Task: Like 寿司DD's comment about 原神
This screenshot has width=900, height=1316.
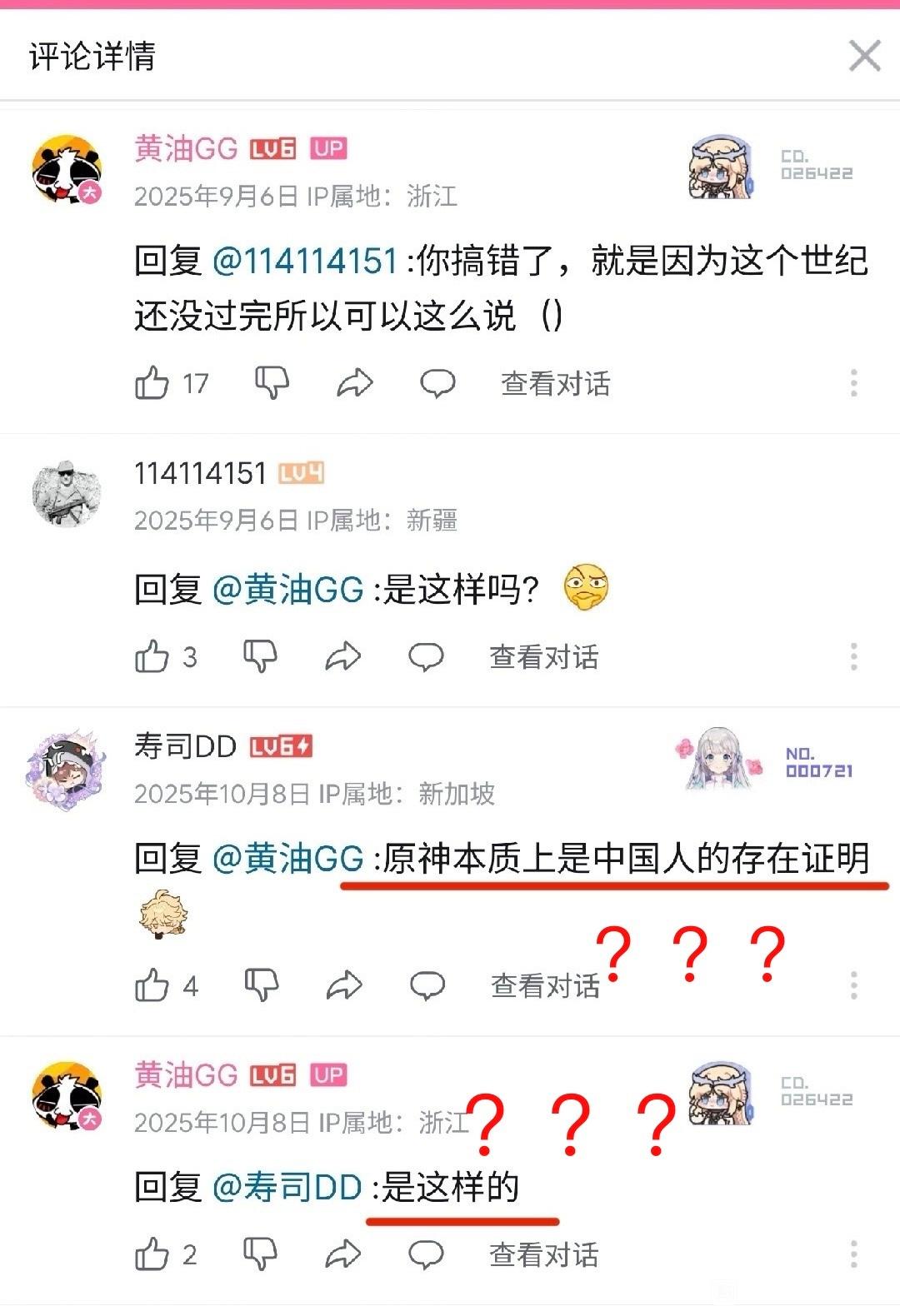Action: (152, 985)
